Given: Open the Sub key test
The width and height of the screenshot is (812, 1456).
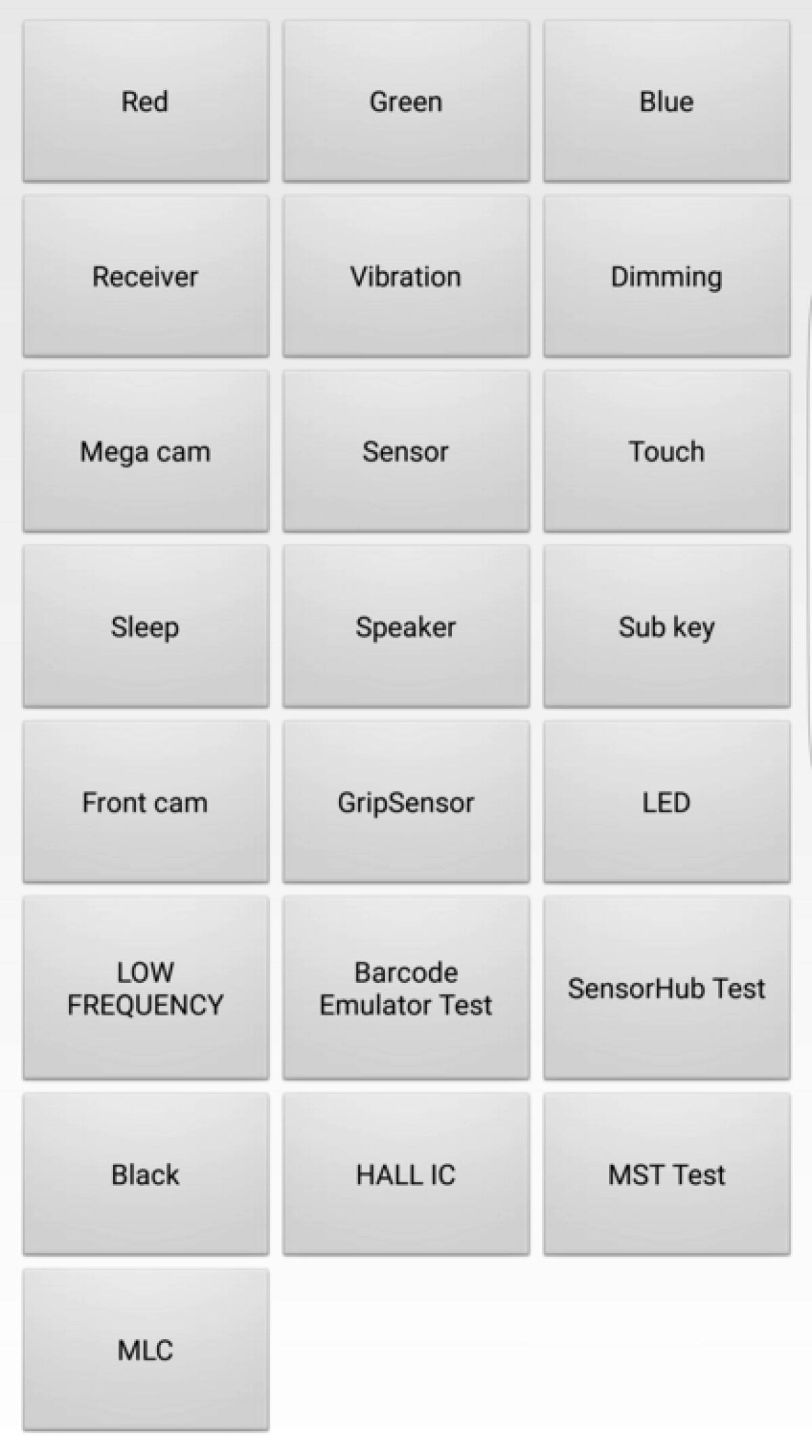Looking at the screenshot, I should tap(666, 627).
